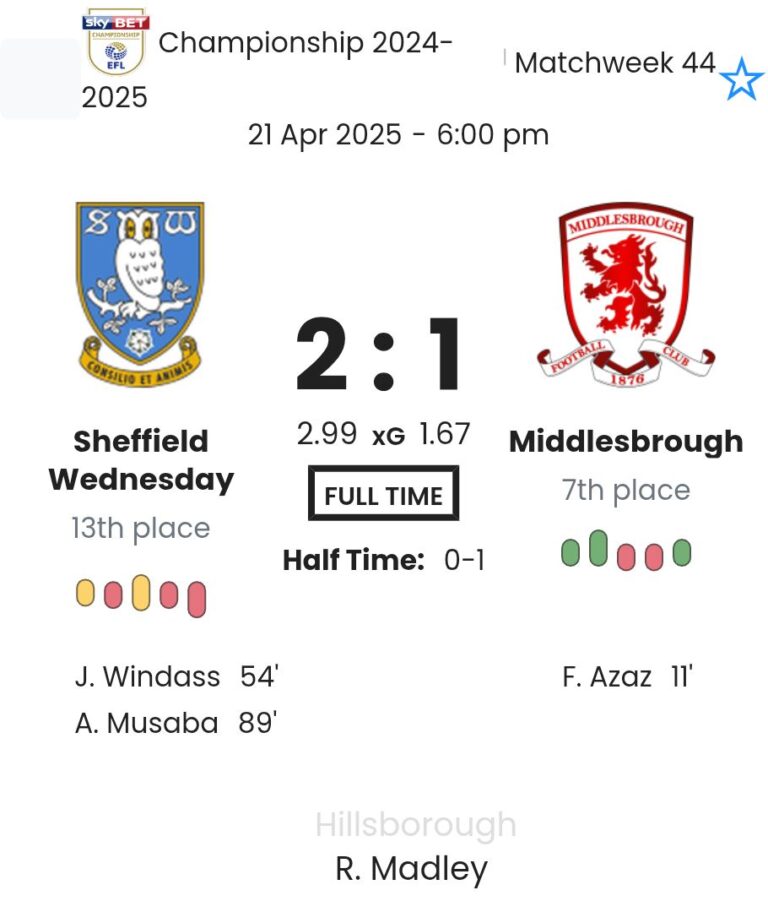Open the Sheffield Wednesday team page
768x901 pixels.
tap(140, 459)
